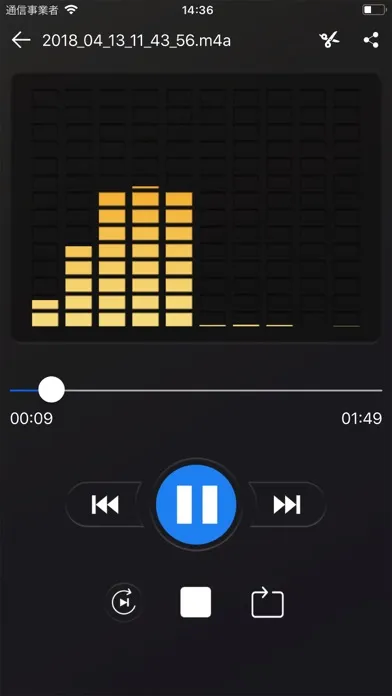Share the recording
Image resolution: width=392 pixels, height=696 pixels.
(x=371, y=40)
